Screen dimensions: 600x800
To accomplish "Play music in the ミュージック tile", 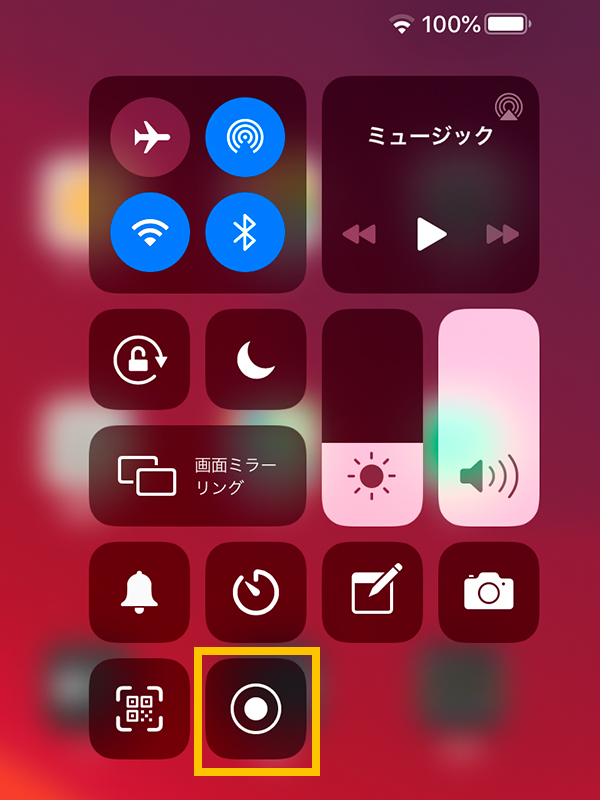I will (431, 234).
